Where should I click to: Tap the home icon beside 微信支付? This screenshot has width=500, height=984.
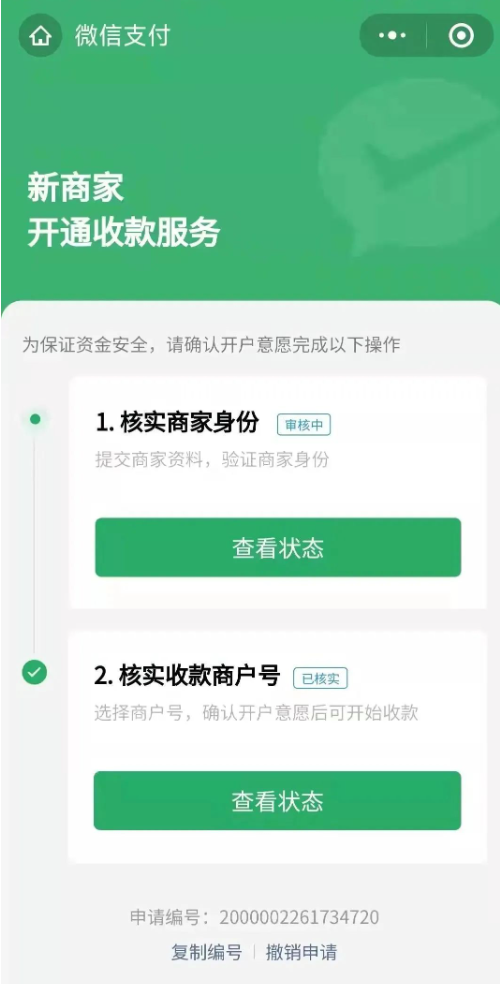pos(40,35)
